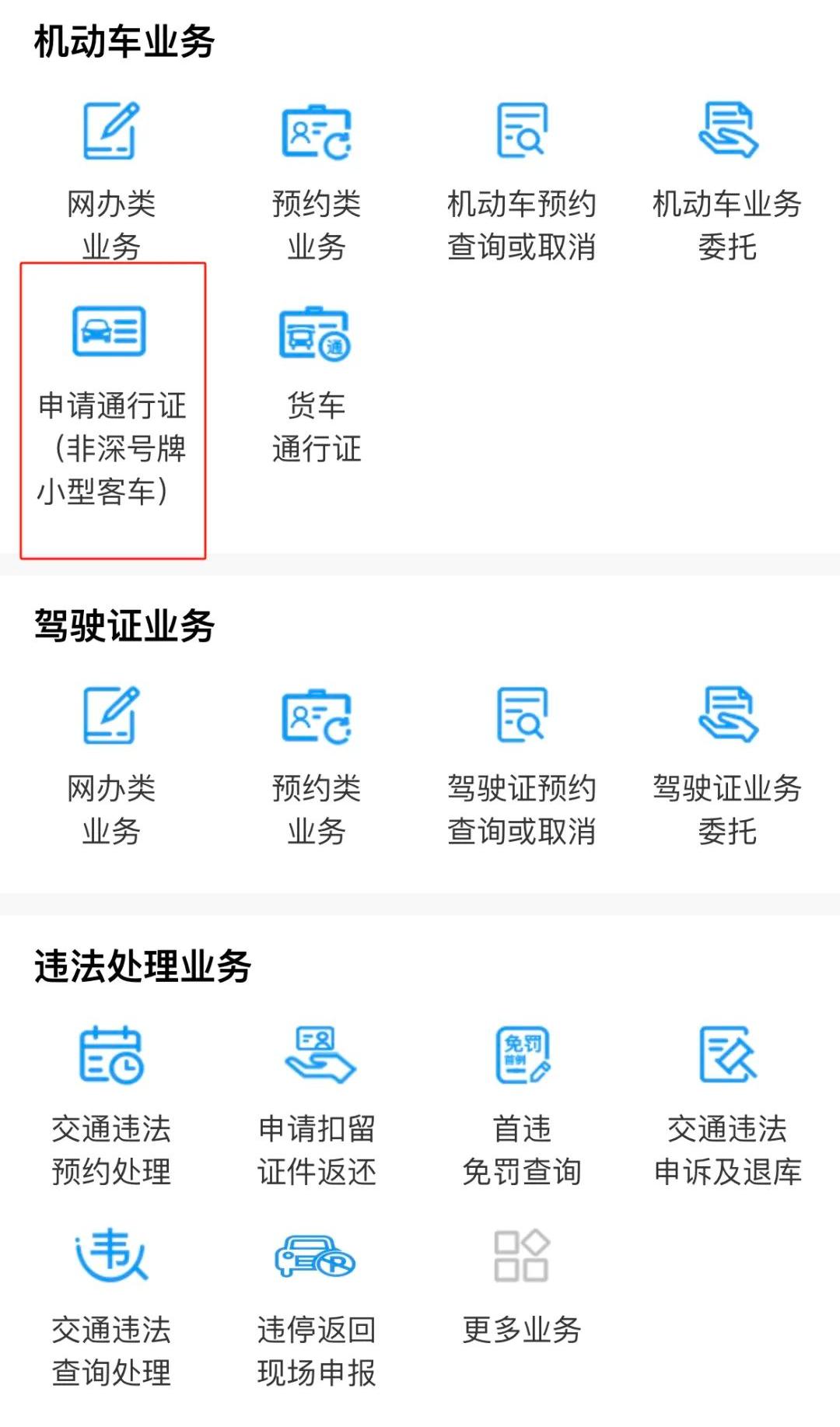840x1427 pixels.
Task: Select 预约类业务 in the 驾驶证业务 section
Action: pyautogui.click(x=316, y=716)
